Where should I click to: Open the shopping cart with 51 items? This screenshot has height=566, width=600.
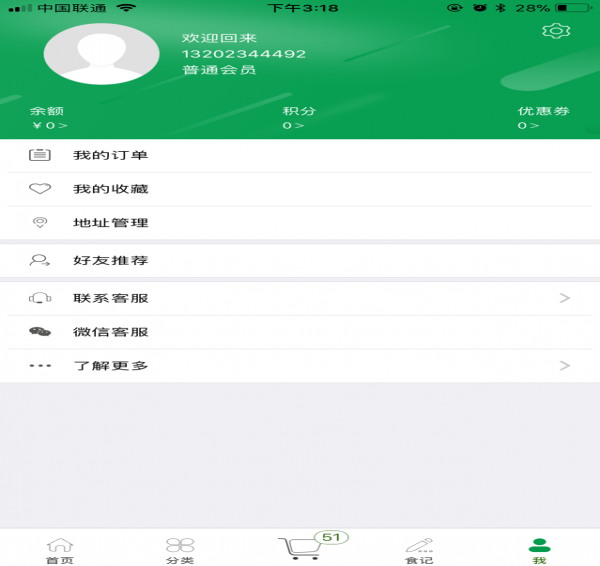click(x=300, y=546)
